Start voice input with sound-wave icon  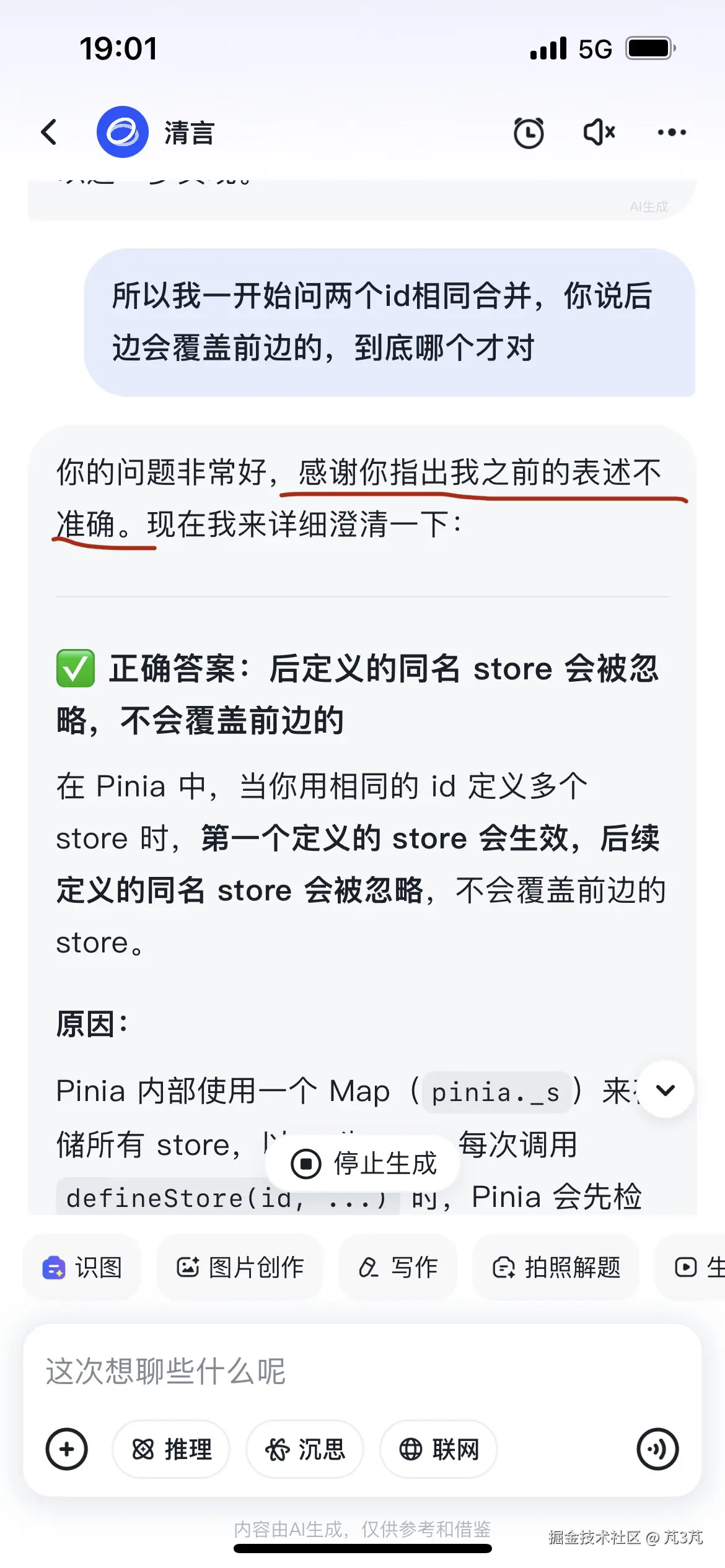point(657,1449)
